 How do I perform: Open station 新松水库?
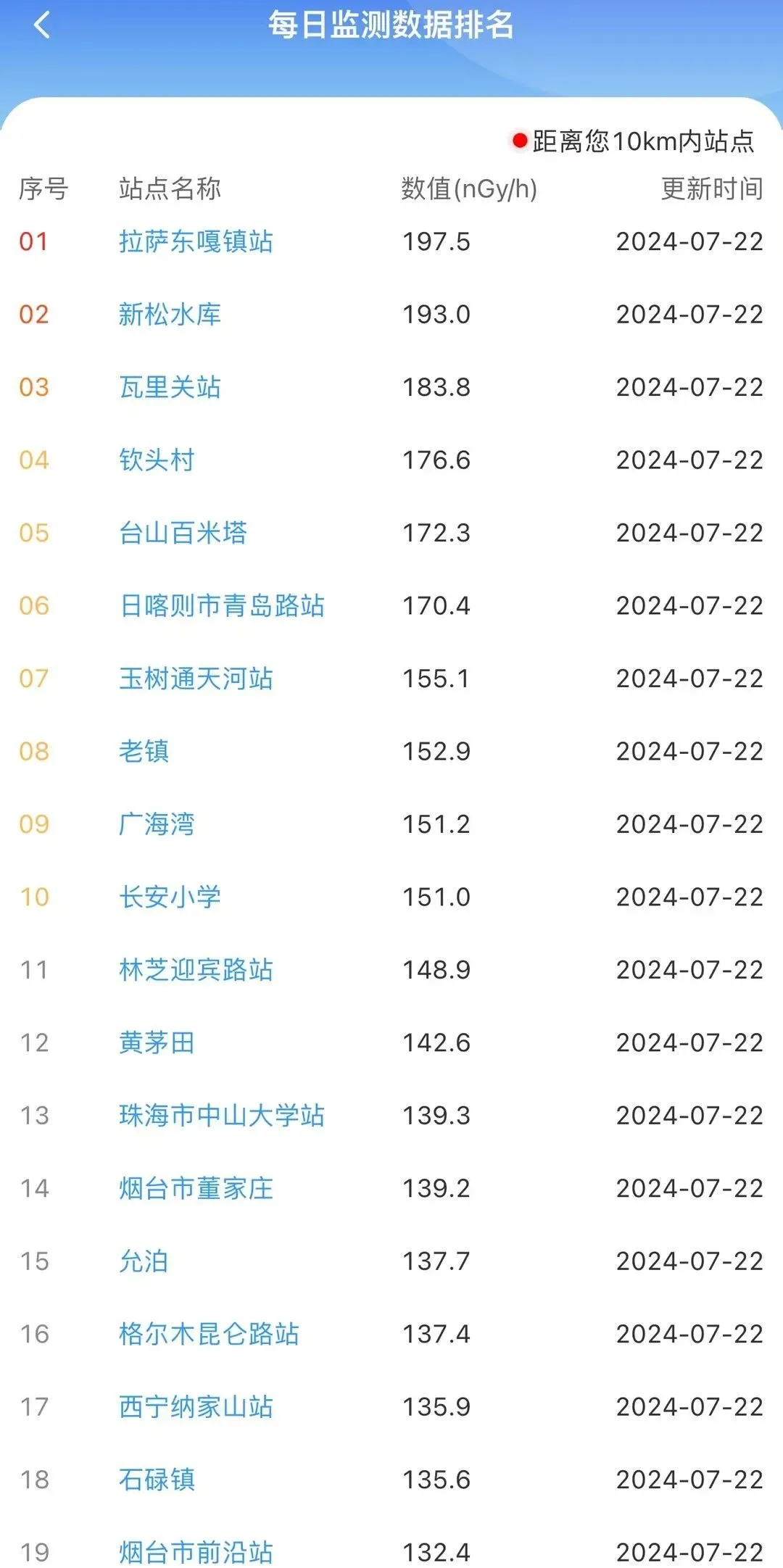(170, 315)
